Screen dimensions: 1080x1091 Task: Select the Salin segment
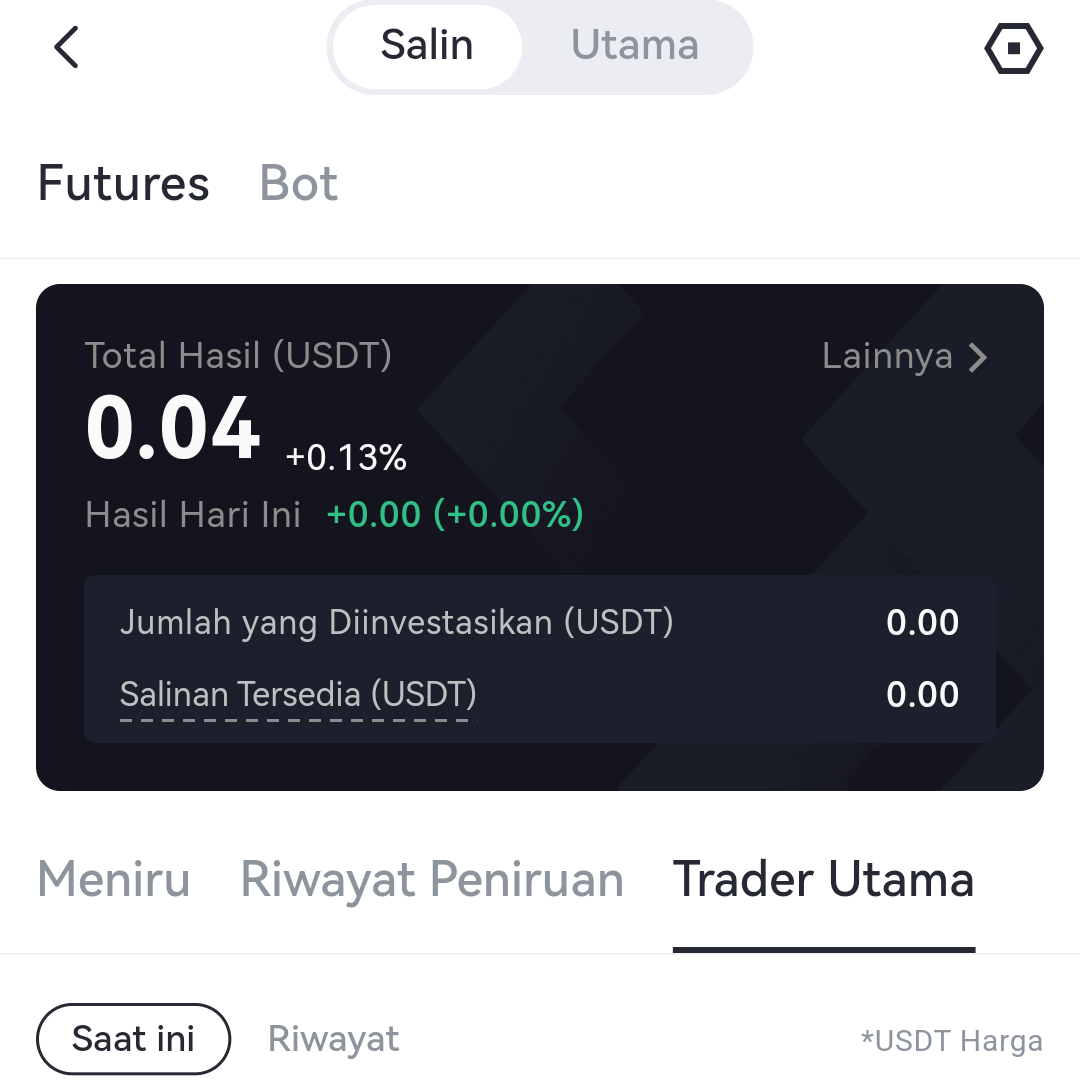pyautogui.click(x=427, y=46)
